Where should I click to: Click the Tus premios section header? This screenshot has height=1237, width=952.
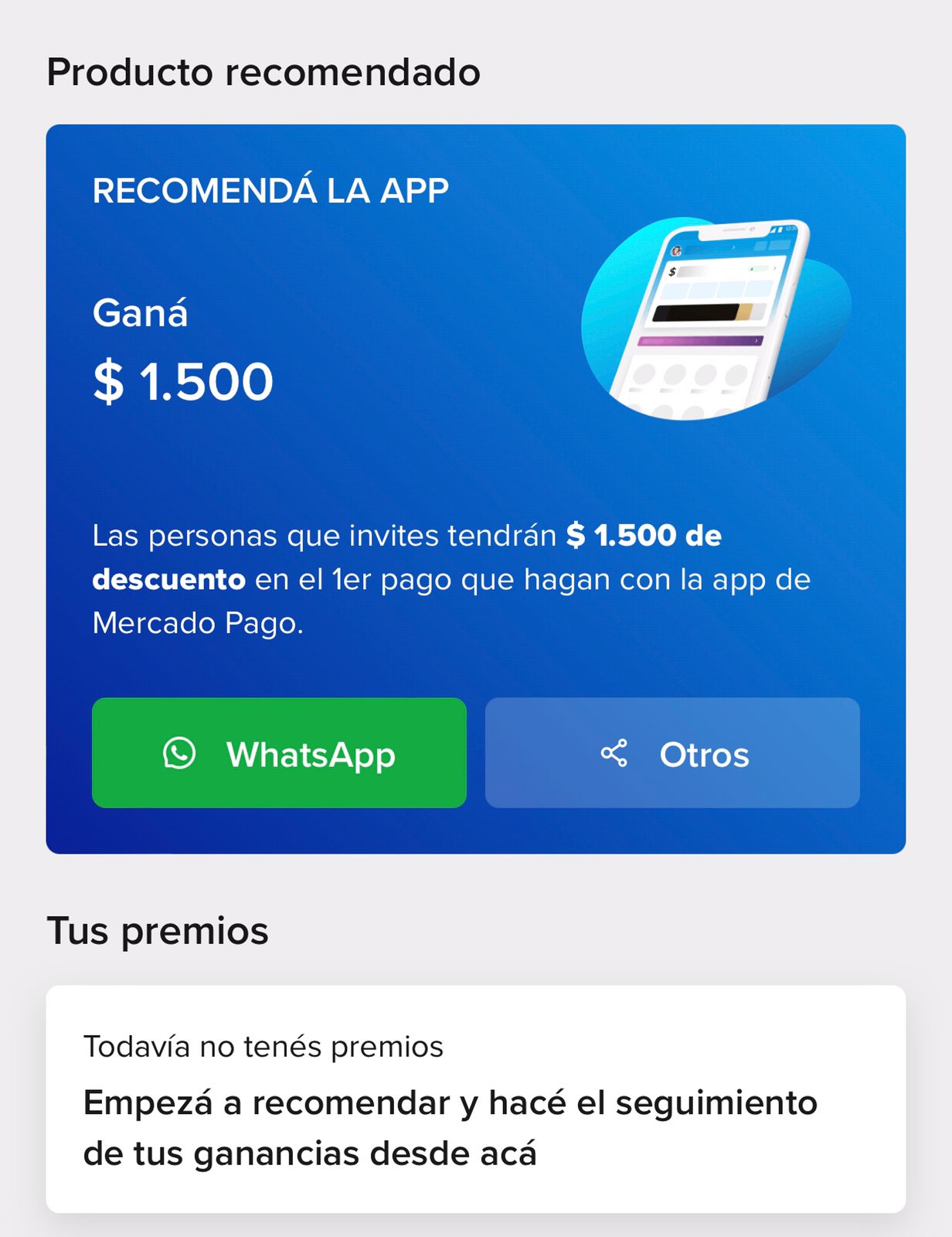pyautogui.click(x=158, y=931)
